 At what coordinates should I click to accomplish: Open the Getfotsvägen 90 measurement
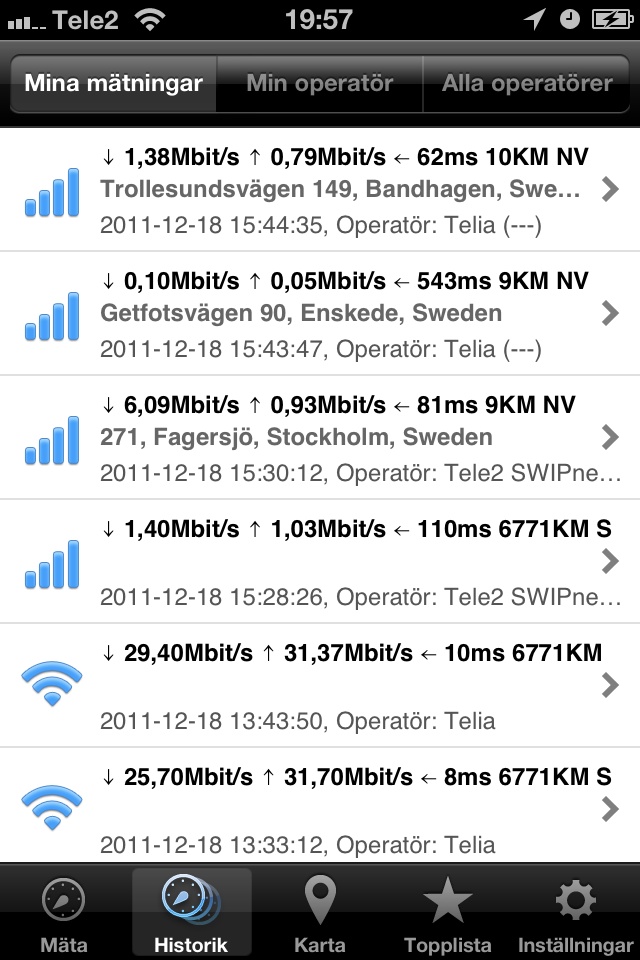point(320,313)
